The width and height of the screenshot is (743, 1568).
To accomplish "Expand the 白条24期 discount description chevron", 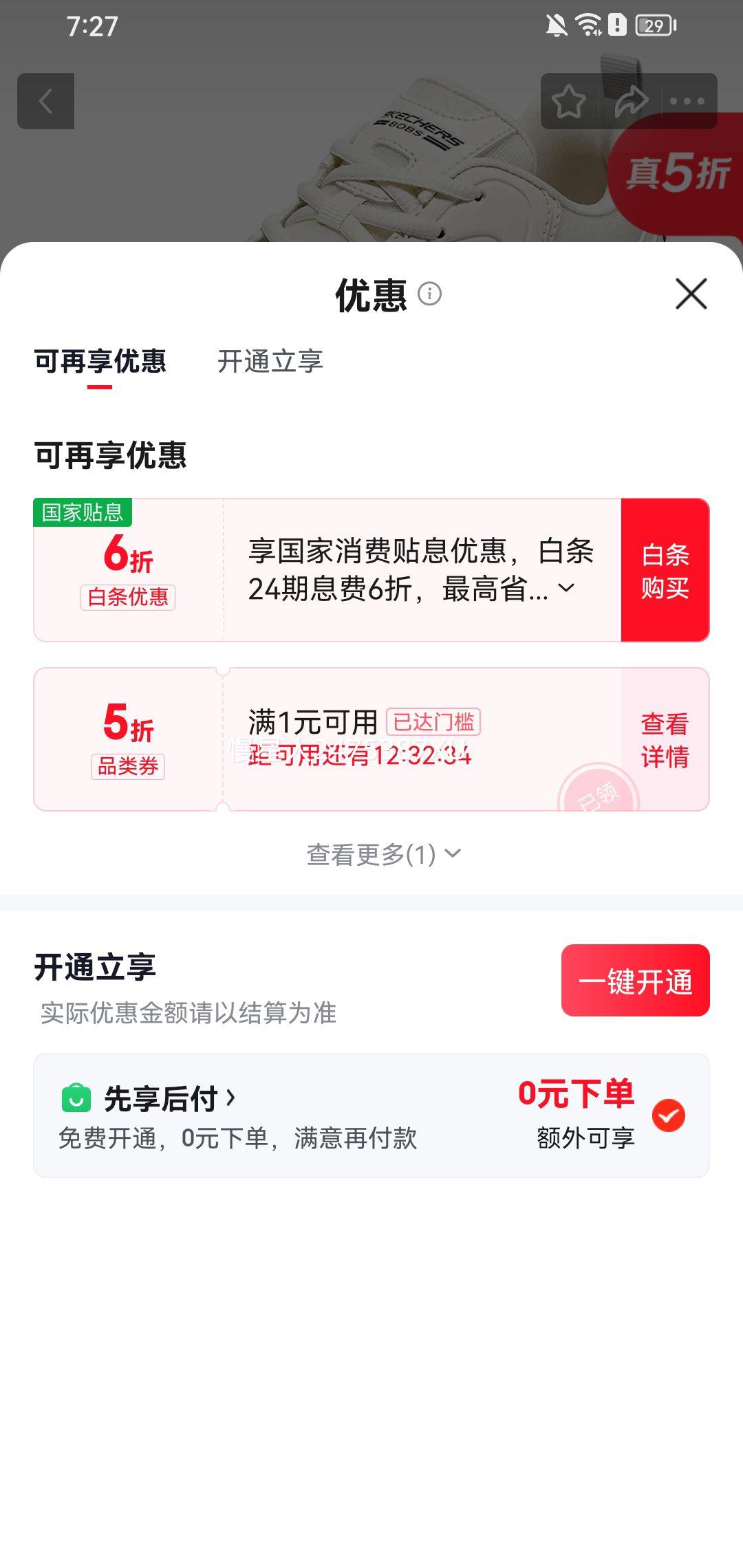I will (567, 588).
